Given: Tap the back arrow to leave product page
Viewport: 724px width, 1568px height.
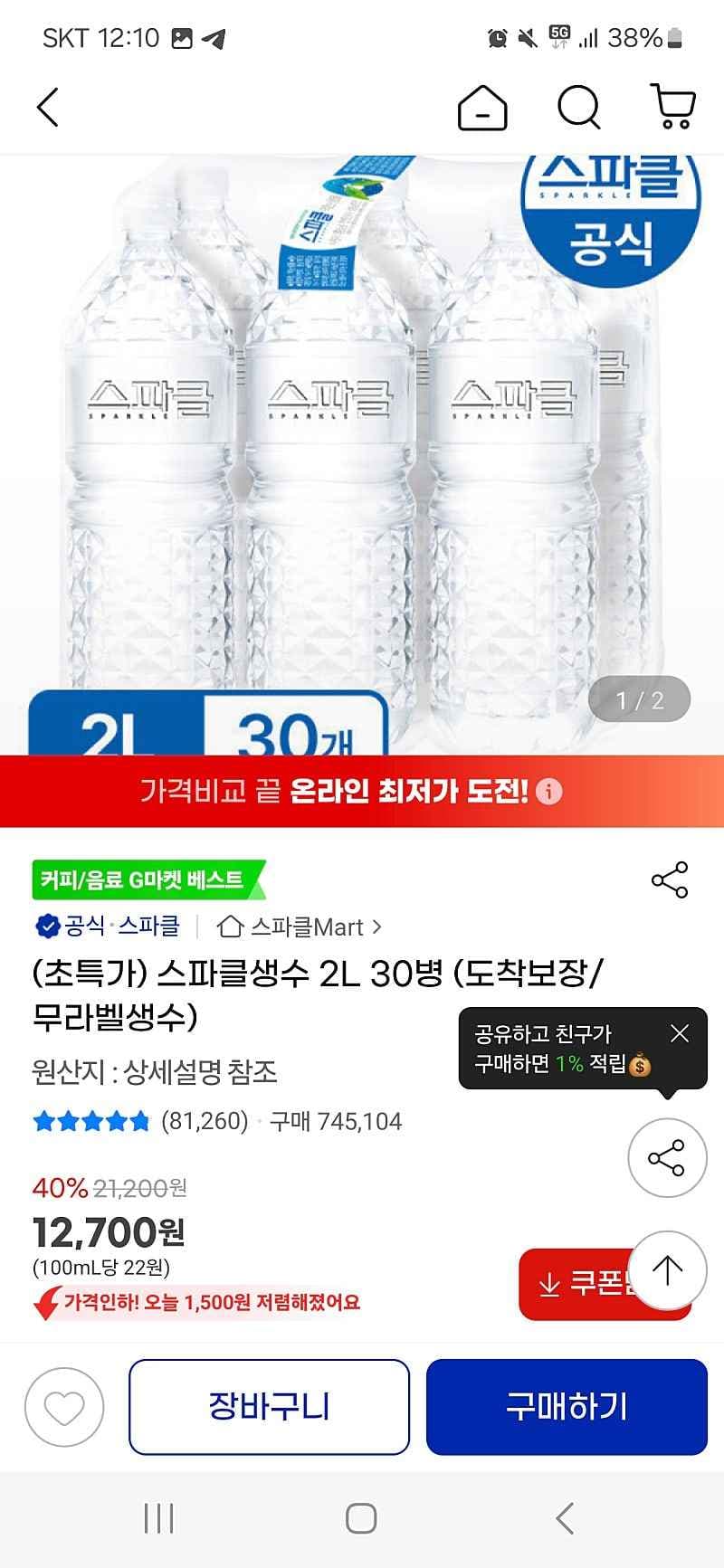Looking at the screenshot, I should click(48, 108).
